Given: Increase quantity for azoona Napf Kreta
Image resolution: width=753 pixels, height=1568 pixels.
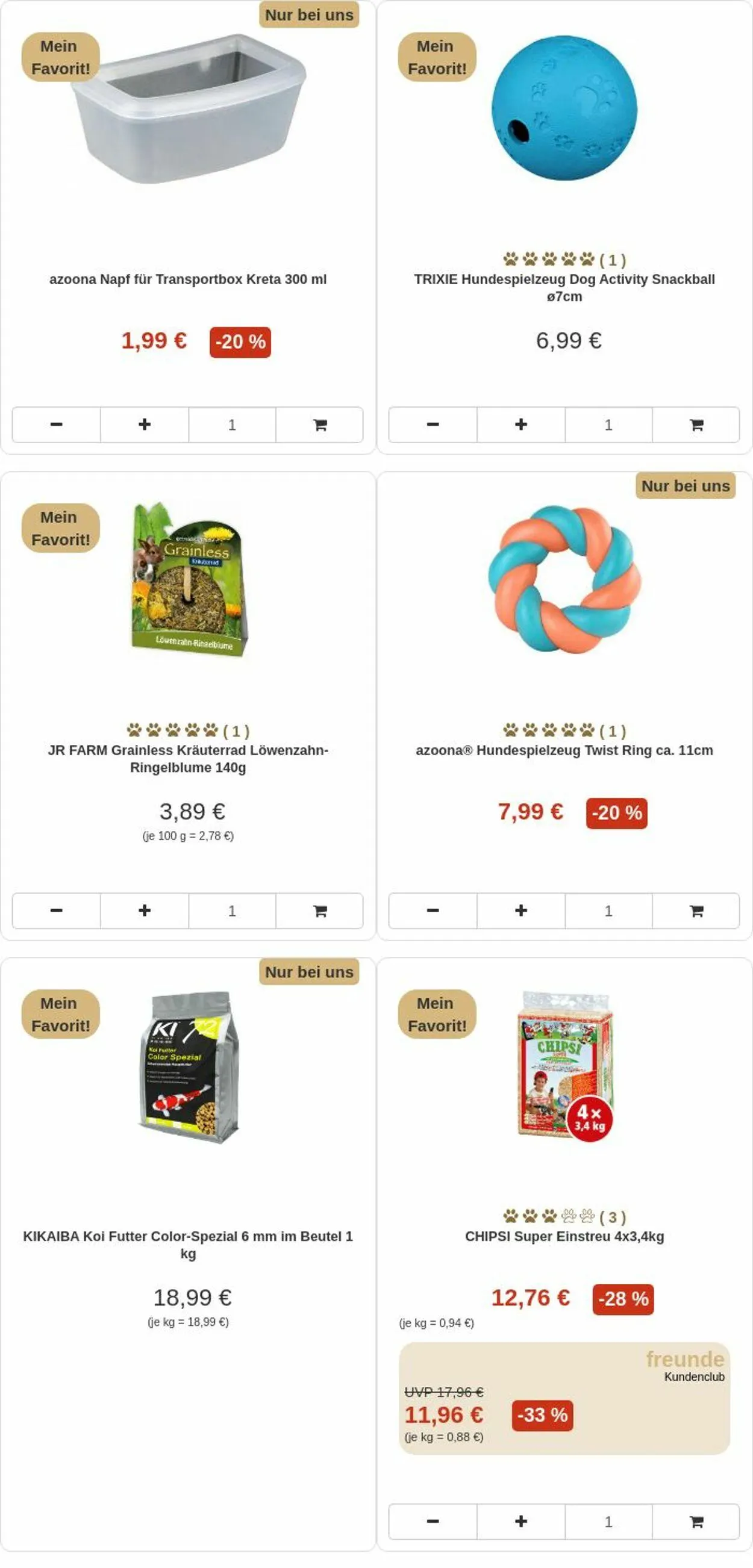Looking at the screenshot, I should [144, 425].
